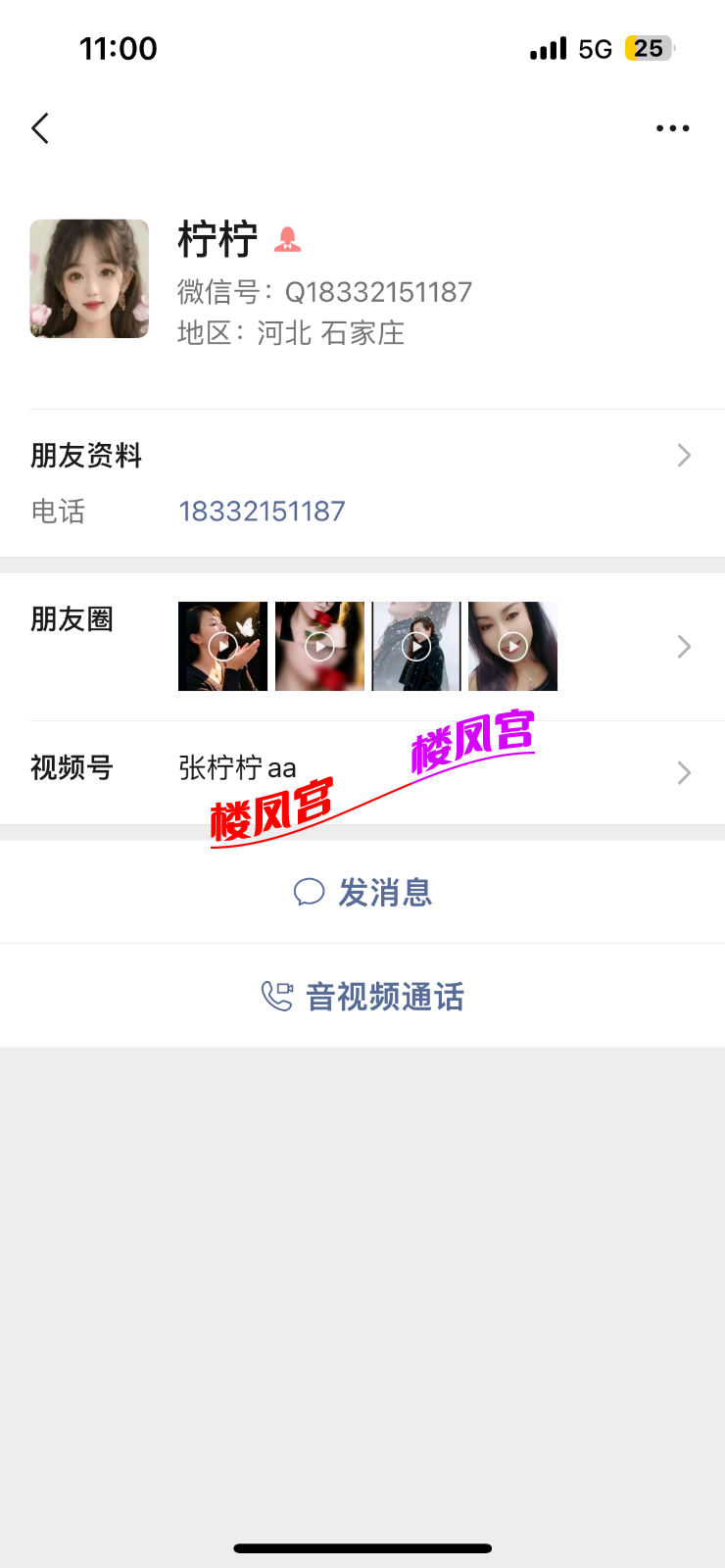Image resolution: width=725 pixels, height=1568 pixels.
Task: Open the 朋友资料 friend info row
Action: (x=362, y=456)
